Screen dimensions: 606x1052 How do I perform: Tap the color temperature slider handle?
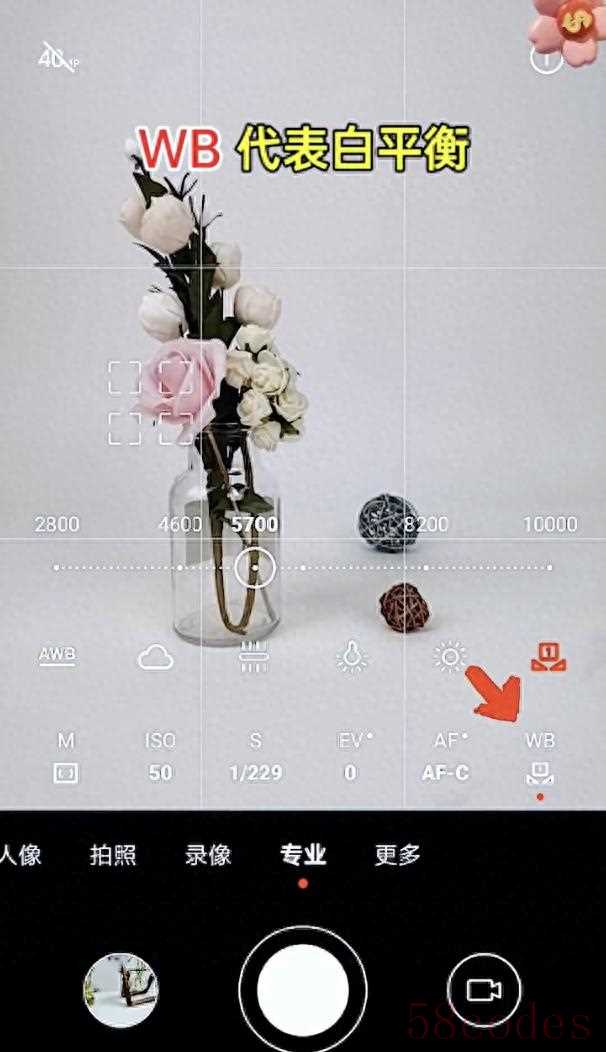point(255,567)
